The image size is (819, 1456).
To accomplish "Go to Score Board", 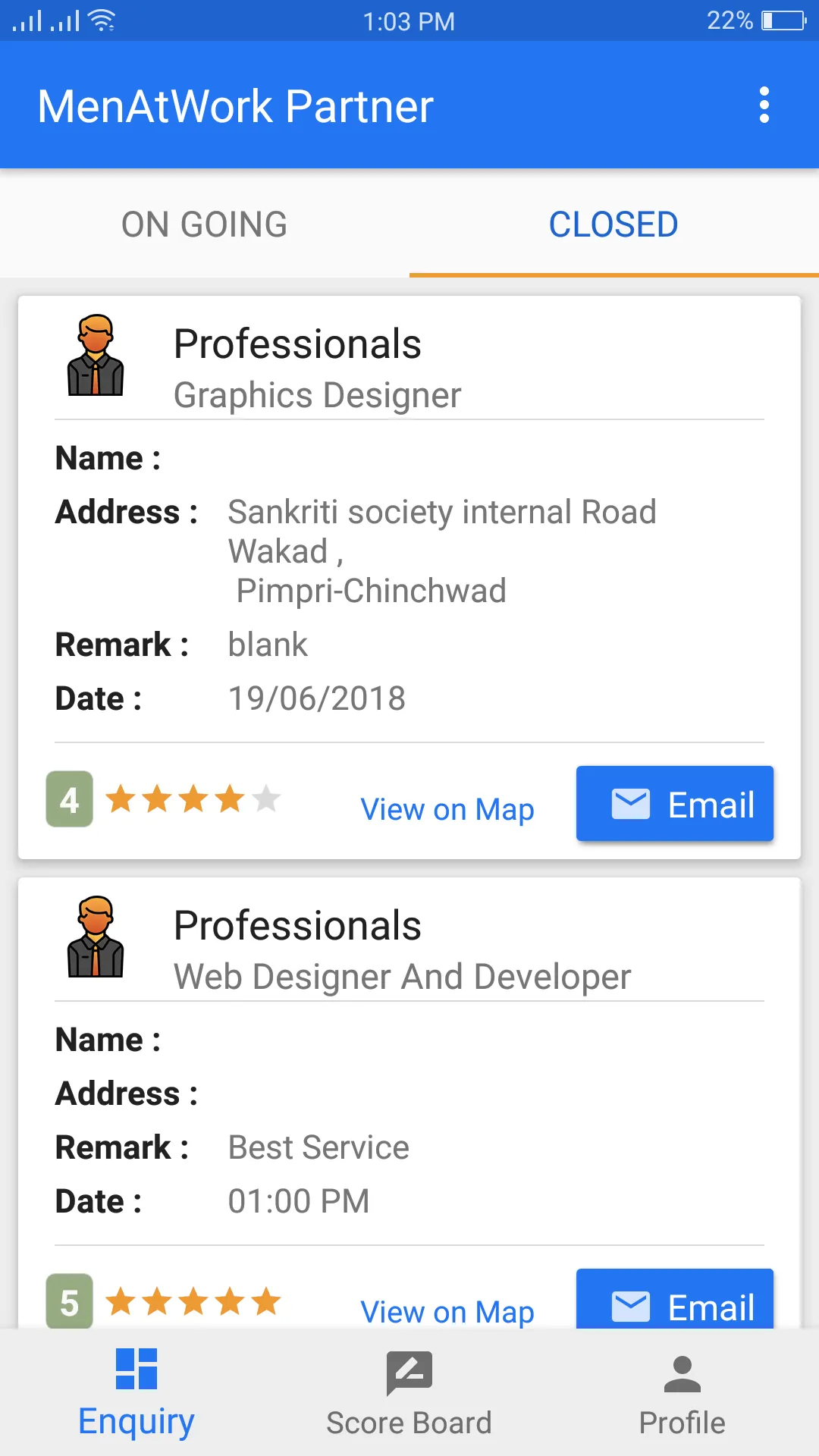I will [x=409, y=1392].
